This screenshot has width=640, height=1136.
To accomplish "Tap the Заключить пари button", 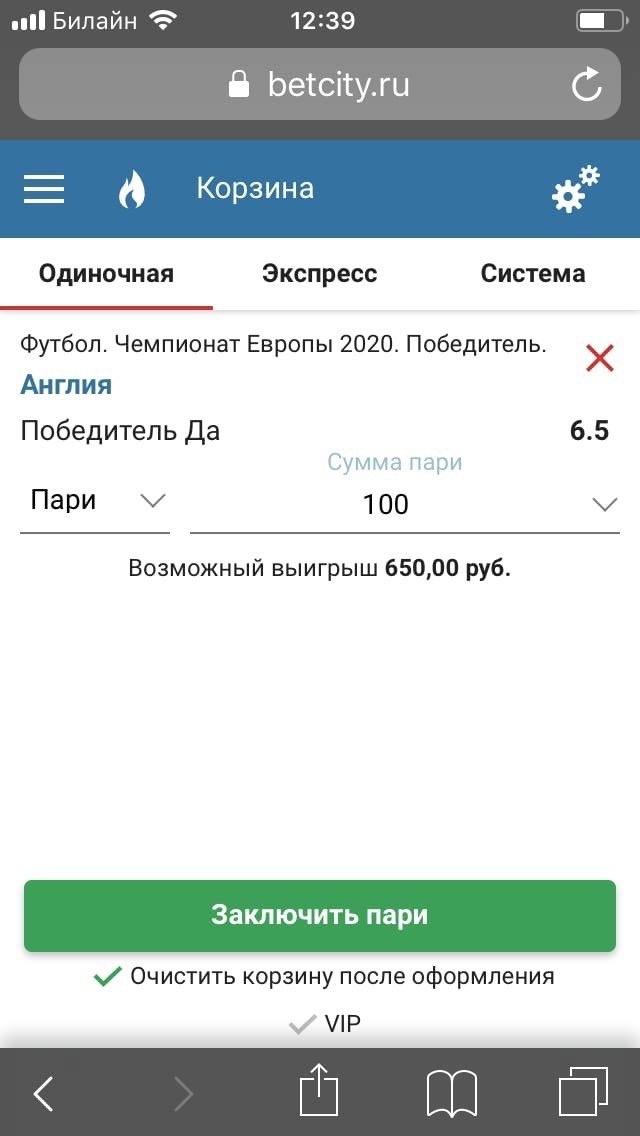I will [320, 915].
